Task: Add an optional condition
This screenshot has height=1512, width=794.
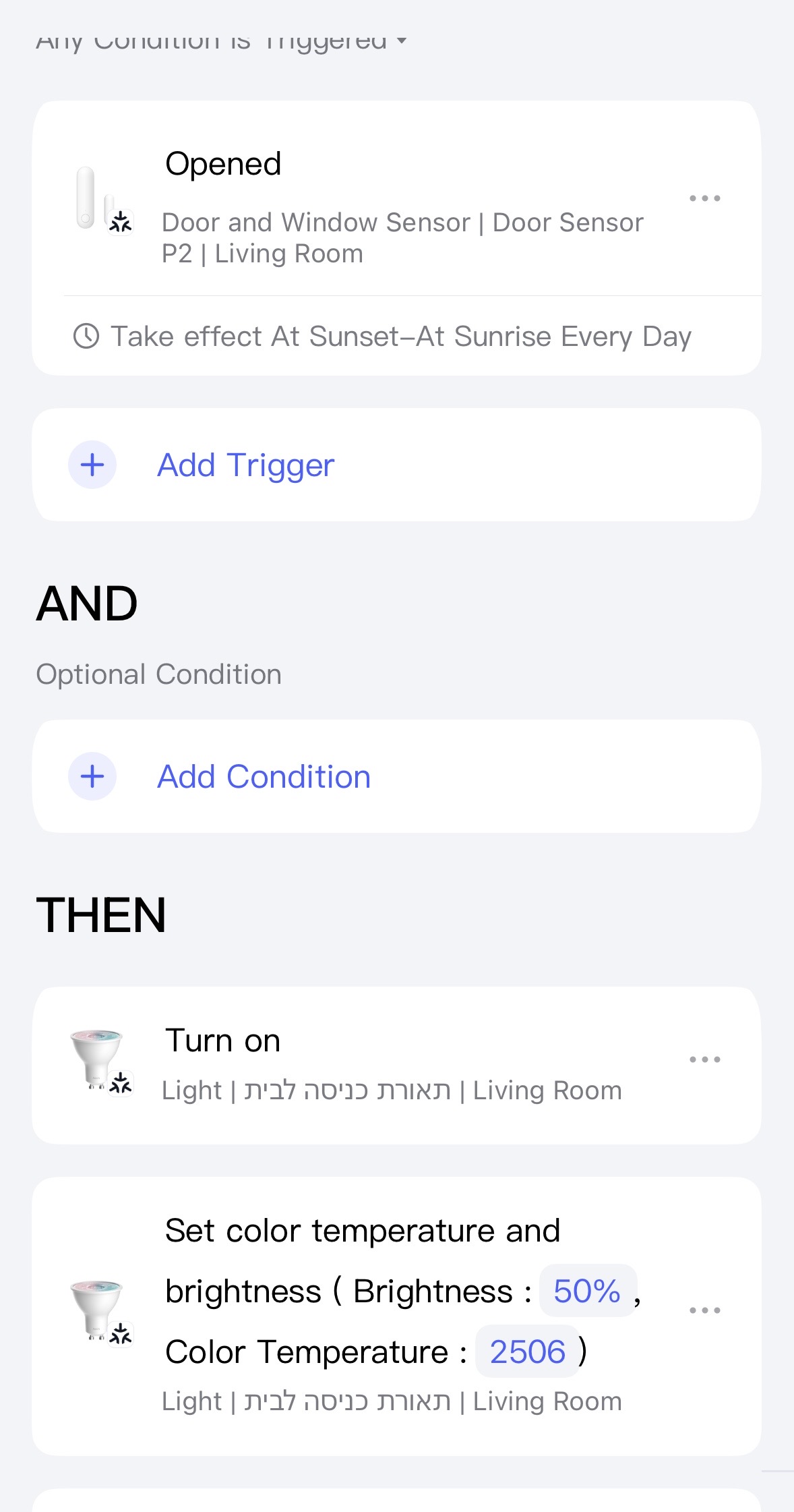Action: 264,777
